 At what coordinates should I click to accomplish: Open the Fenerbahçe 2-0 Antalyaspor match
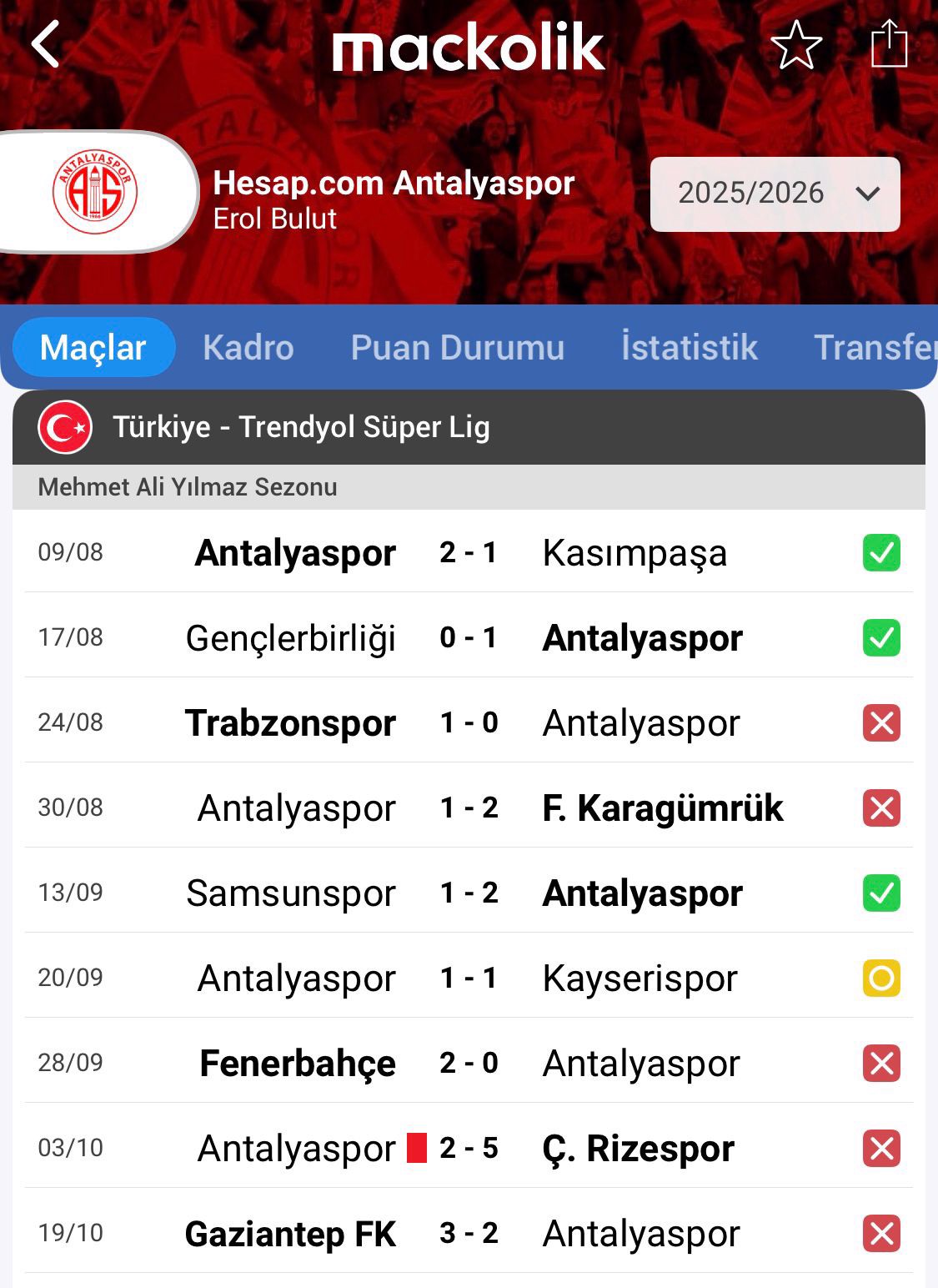coord(469,1063)
